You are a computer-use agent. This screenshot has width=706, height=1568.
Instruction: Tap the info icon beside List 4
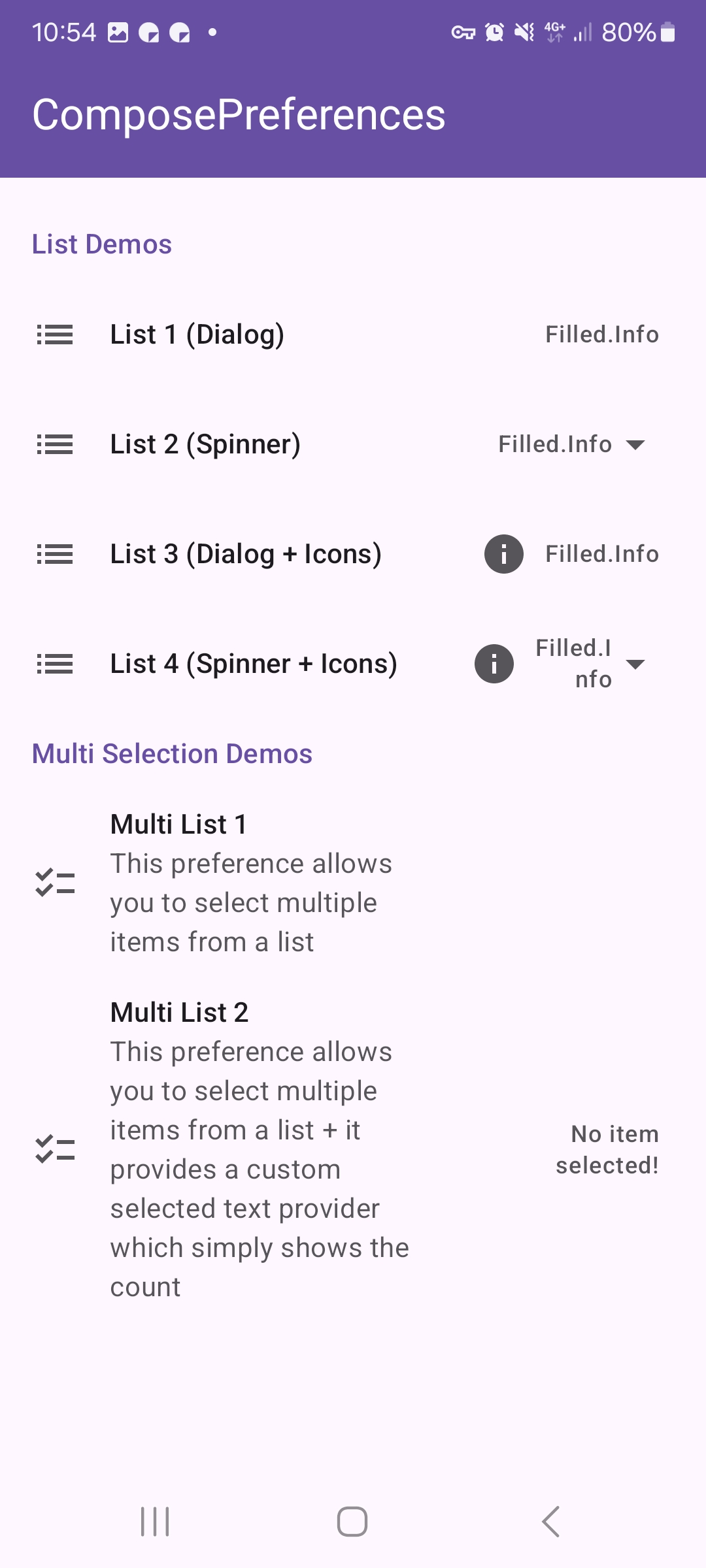point(494,663)
